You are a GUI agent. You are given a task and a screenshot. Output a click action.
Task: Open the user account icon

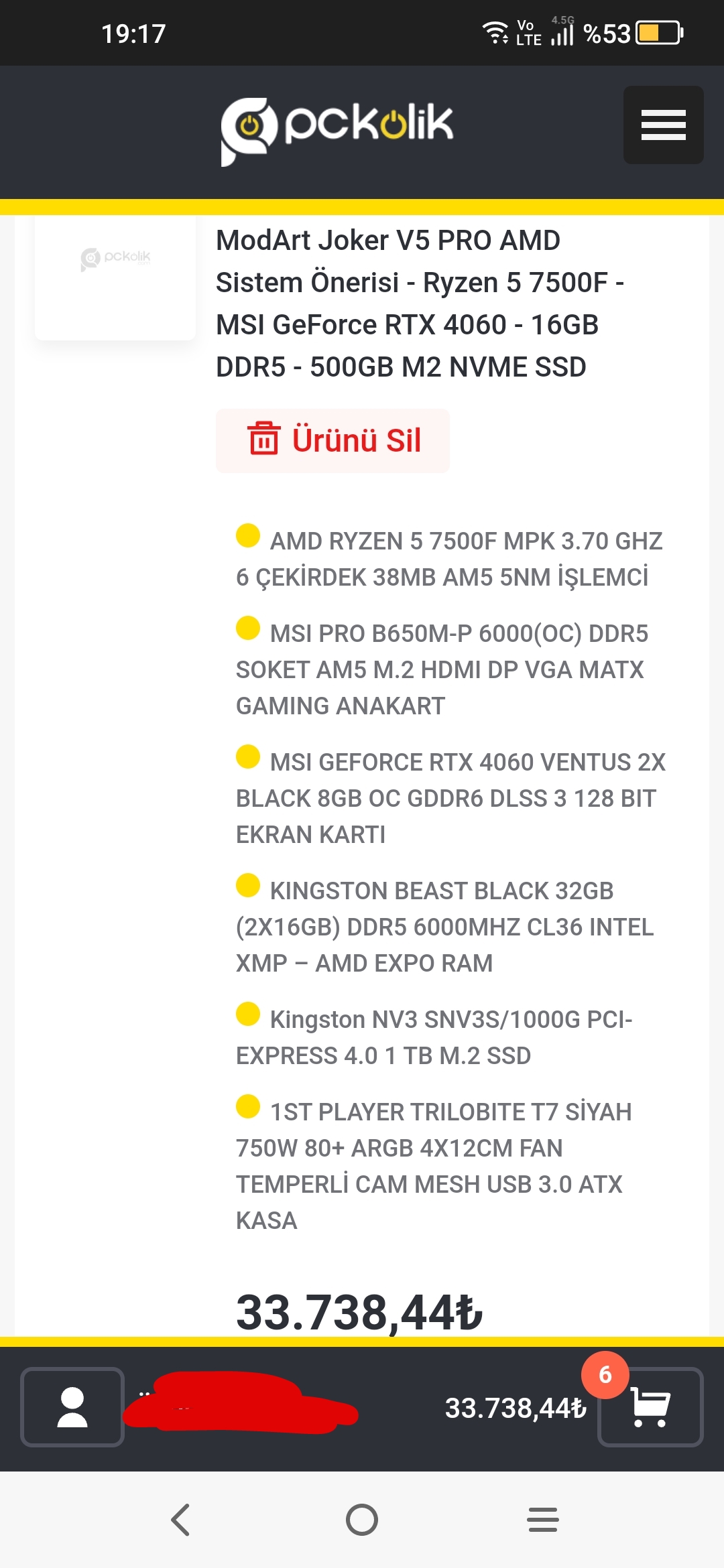(72, 1407)
